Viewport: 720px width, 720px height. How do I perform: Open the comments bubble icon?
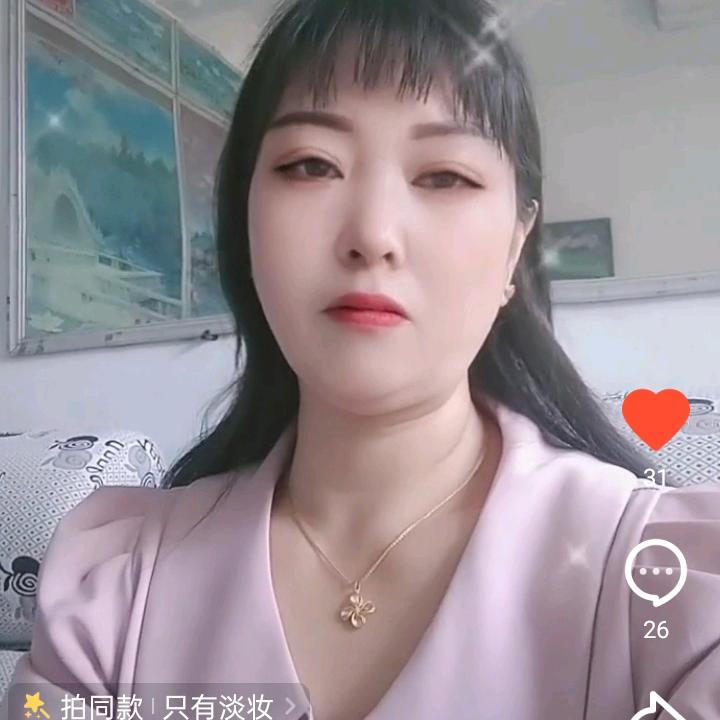point(655,573)
